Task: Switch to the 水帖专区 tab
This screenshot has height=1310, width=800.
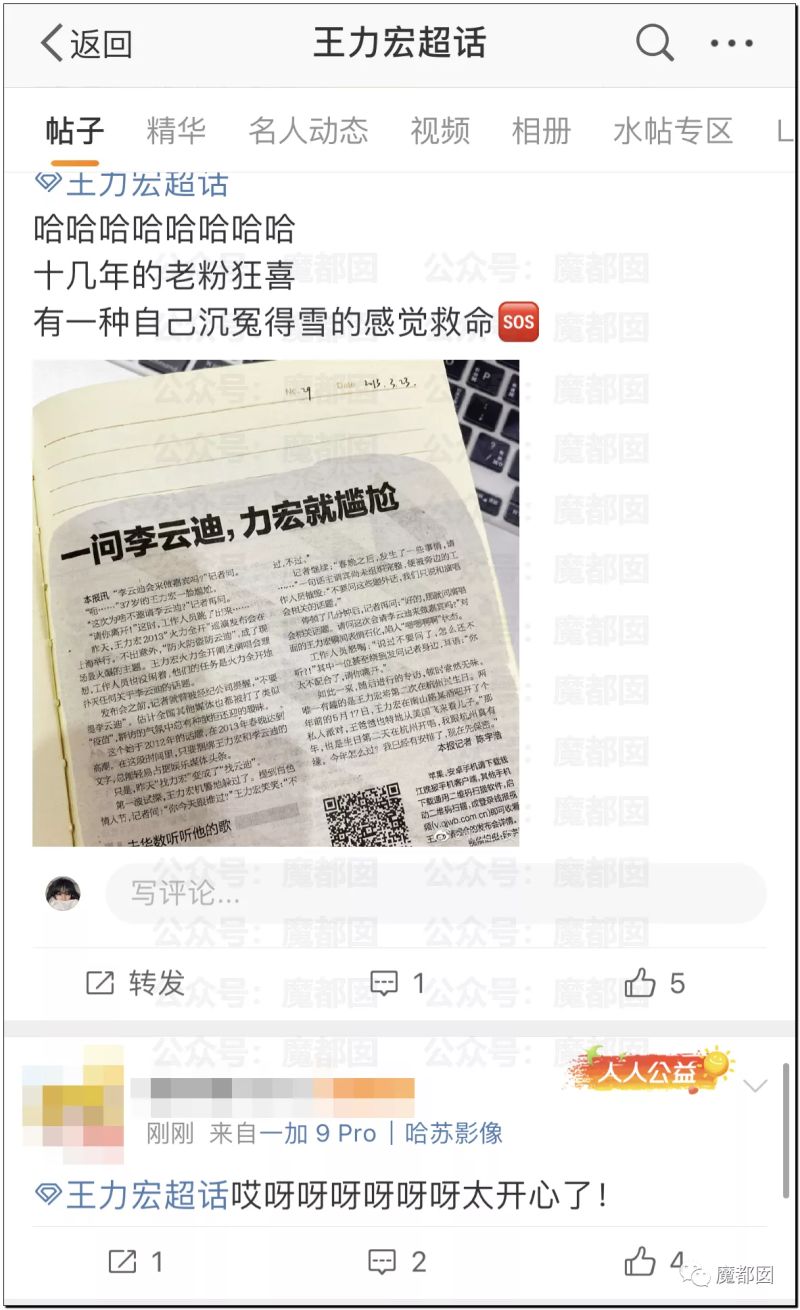Action: click(672, 130)
